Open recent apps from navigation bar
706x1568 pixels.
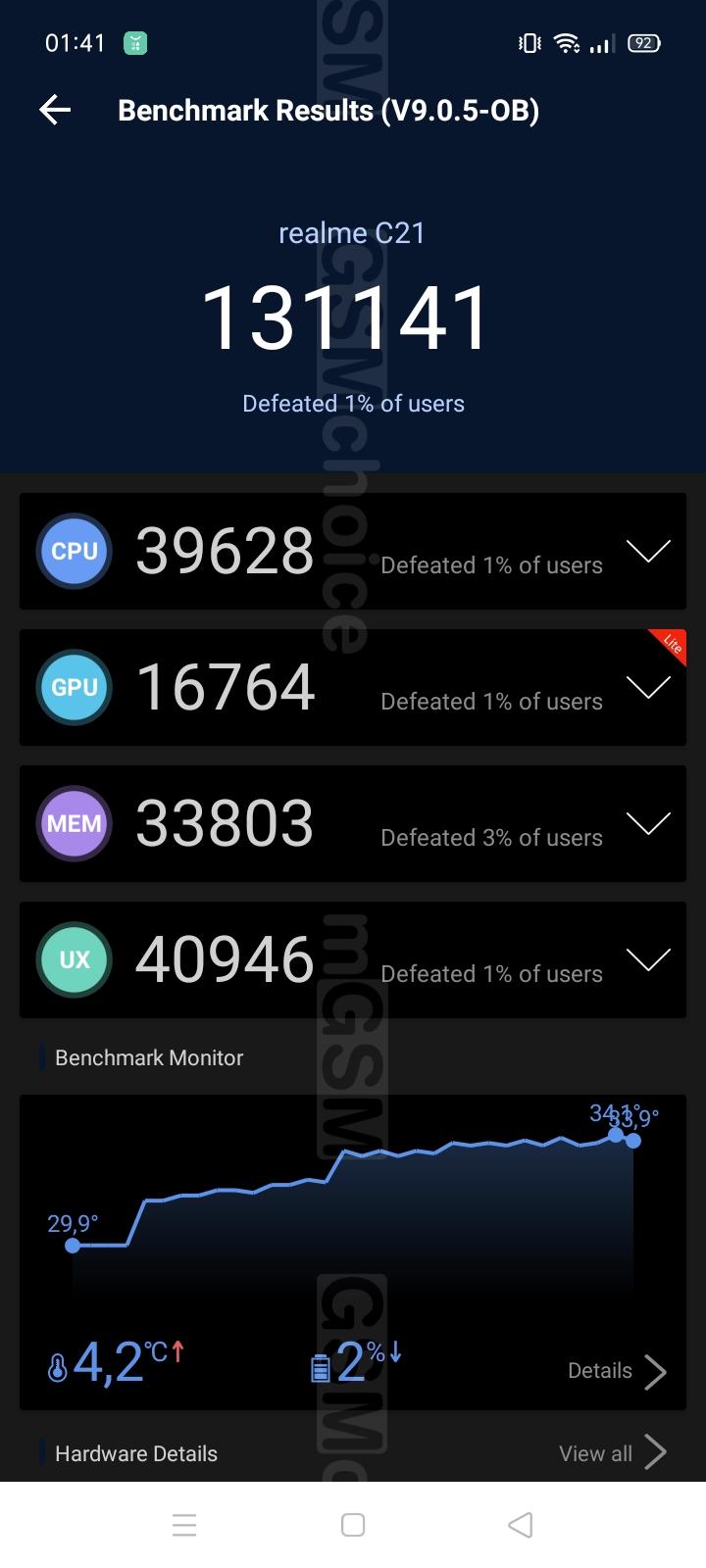(184, 1525)
